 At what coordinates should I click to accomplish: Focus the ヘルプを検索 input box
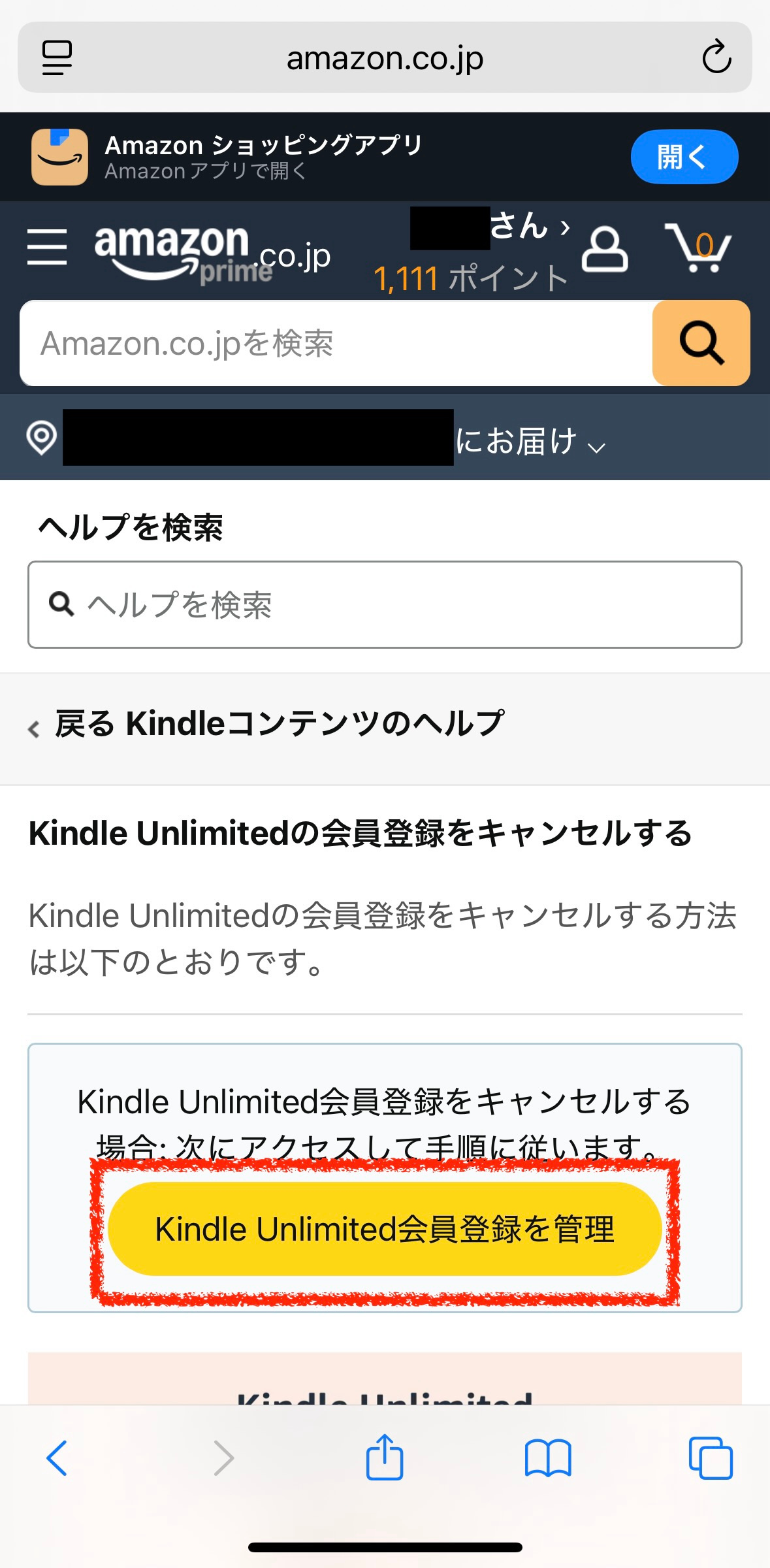coord(385,604)
